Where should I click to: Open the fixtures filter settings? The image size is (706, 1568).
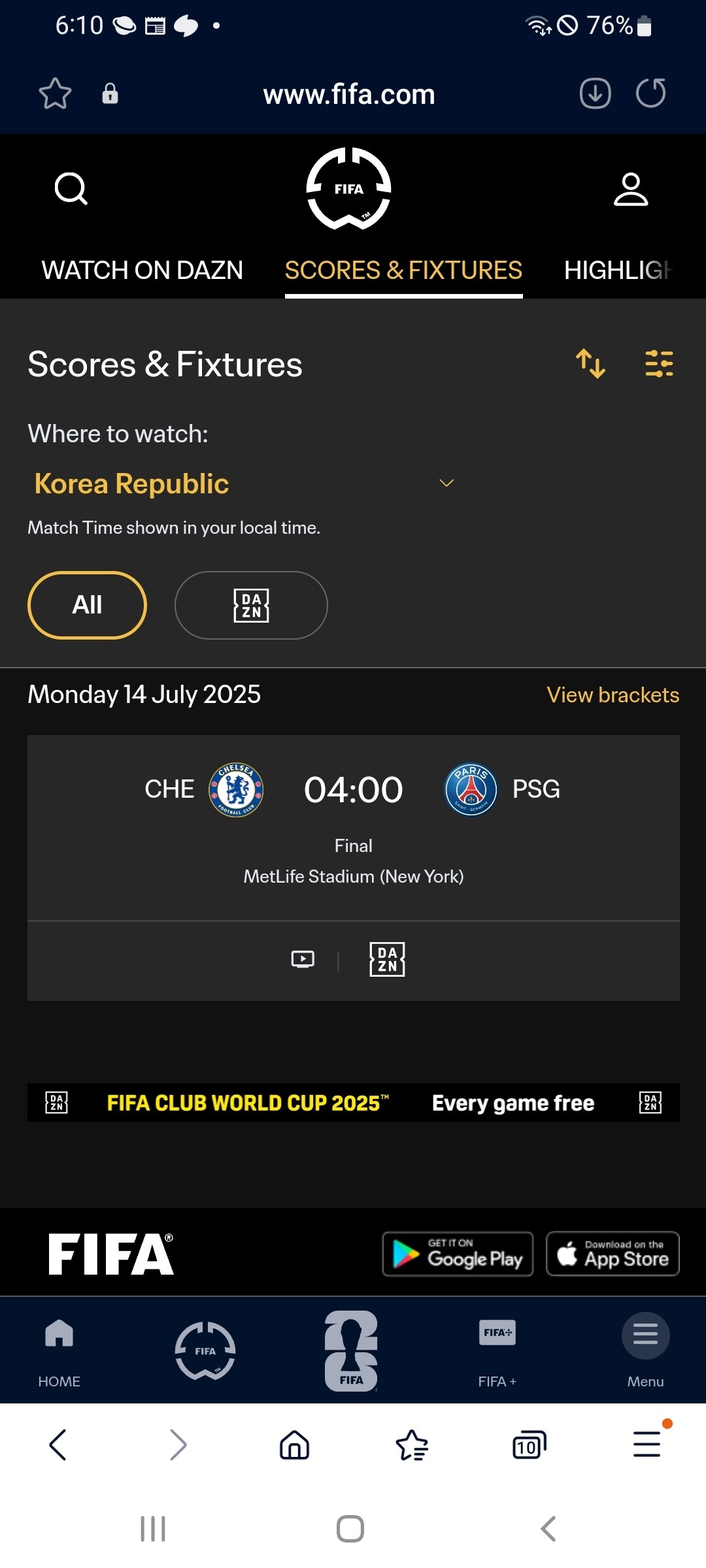[x=659, y=364]
